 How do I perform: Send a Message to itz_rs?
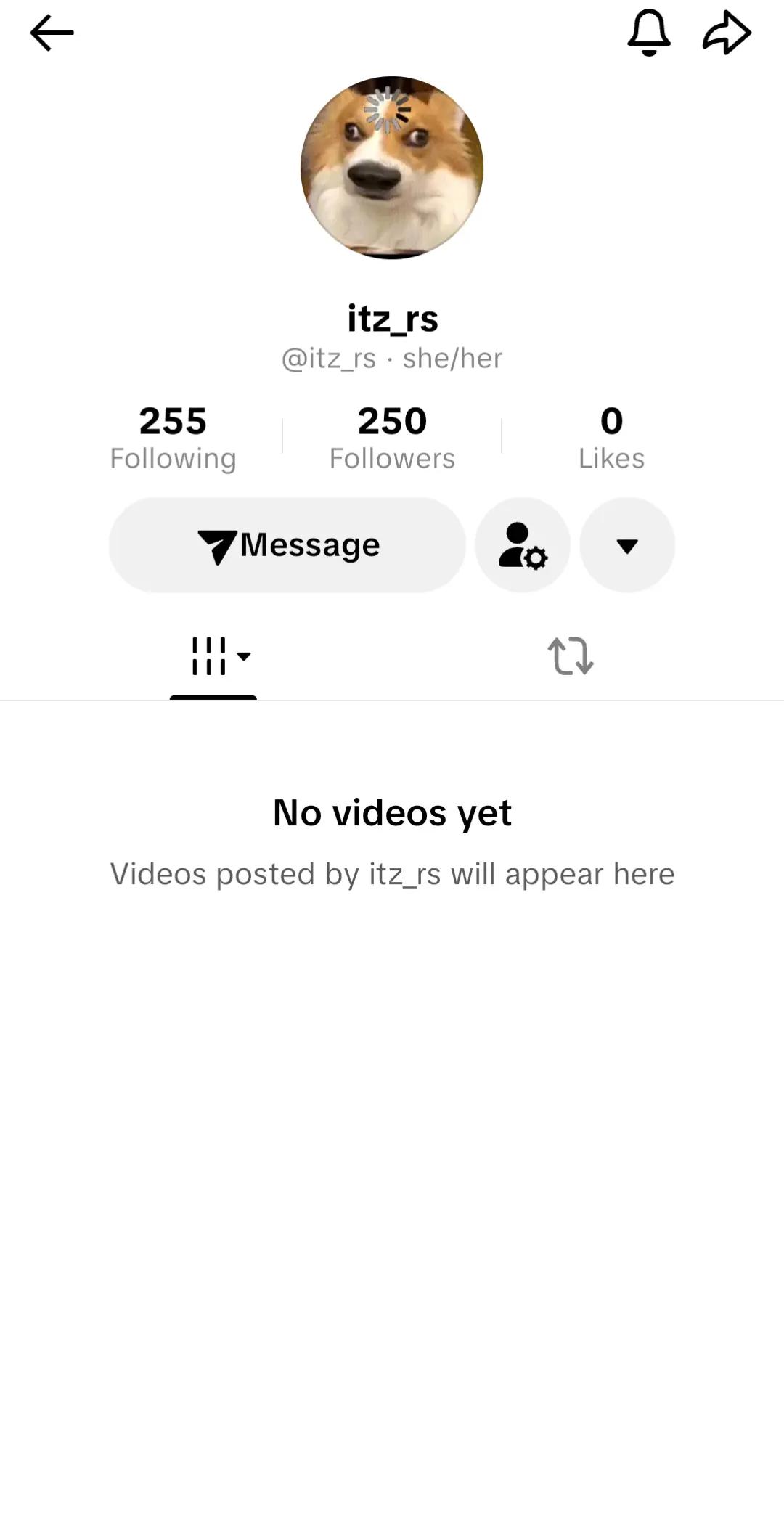(287, 545)
